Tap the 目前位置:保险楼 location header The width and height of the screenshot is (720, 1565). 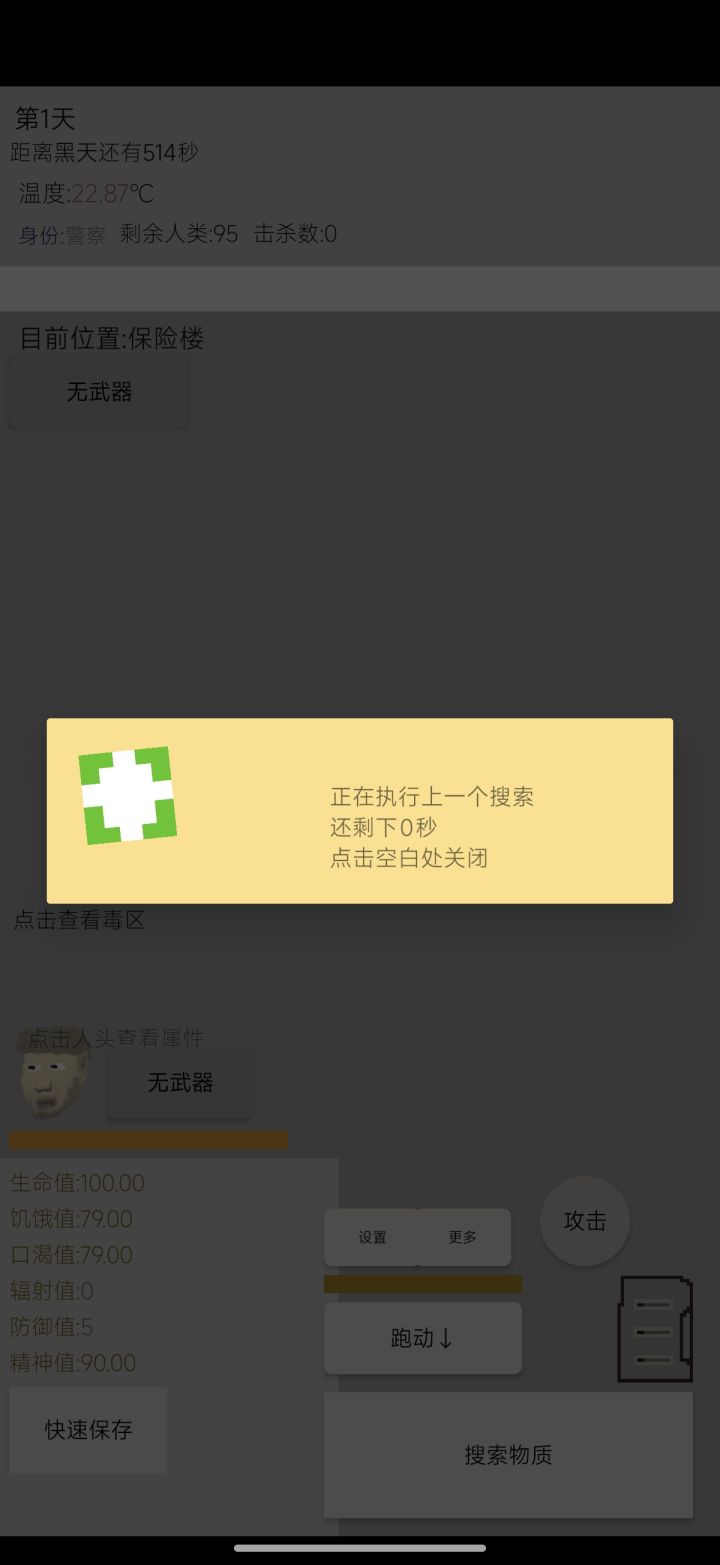[x=110, y=338]
